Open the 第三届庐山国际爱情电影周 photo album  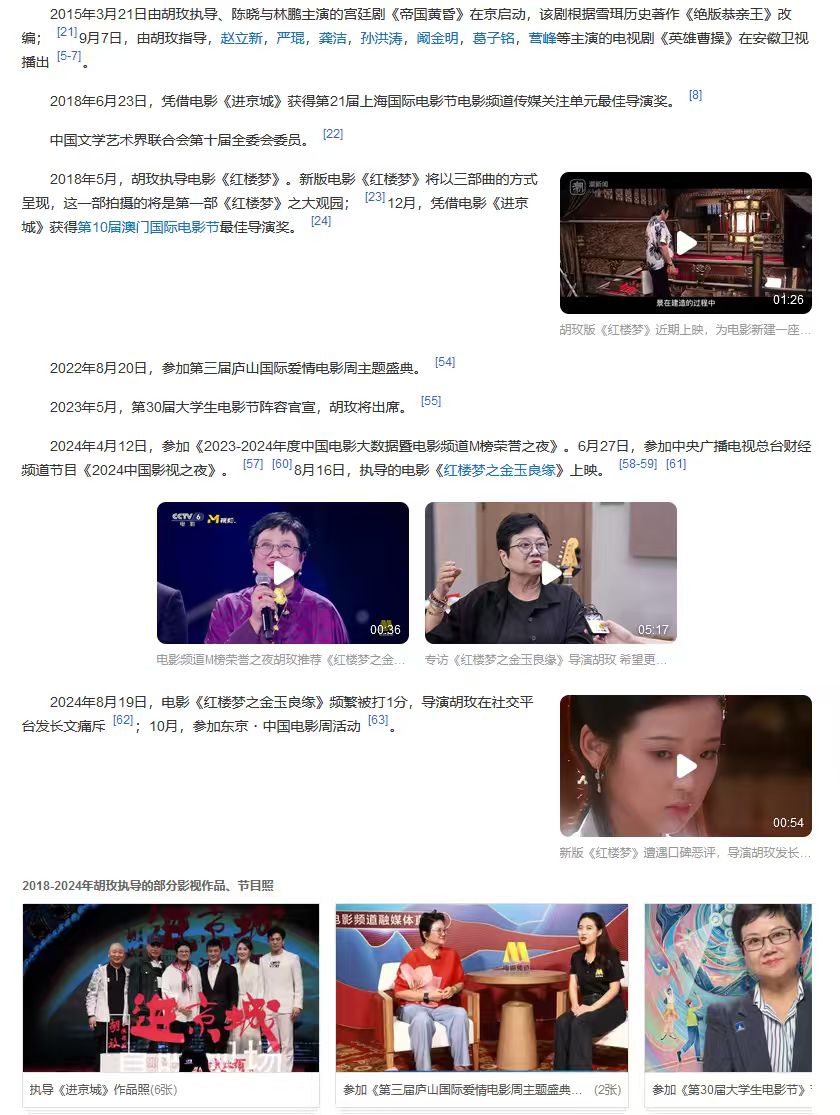click(x=482, y=988)
